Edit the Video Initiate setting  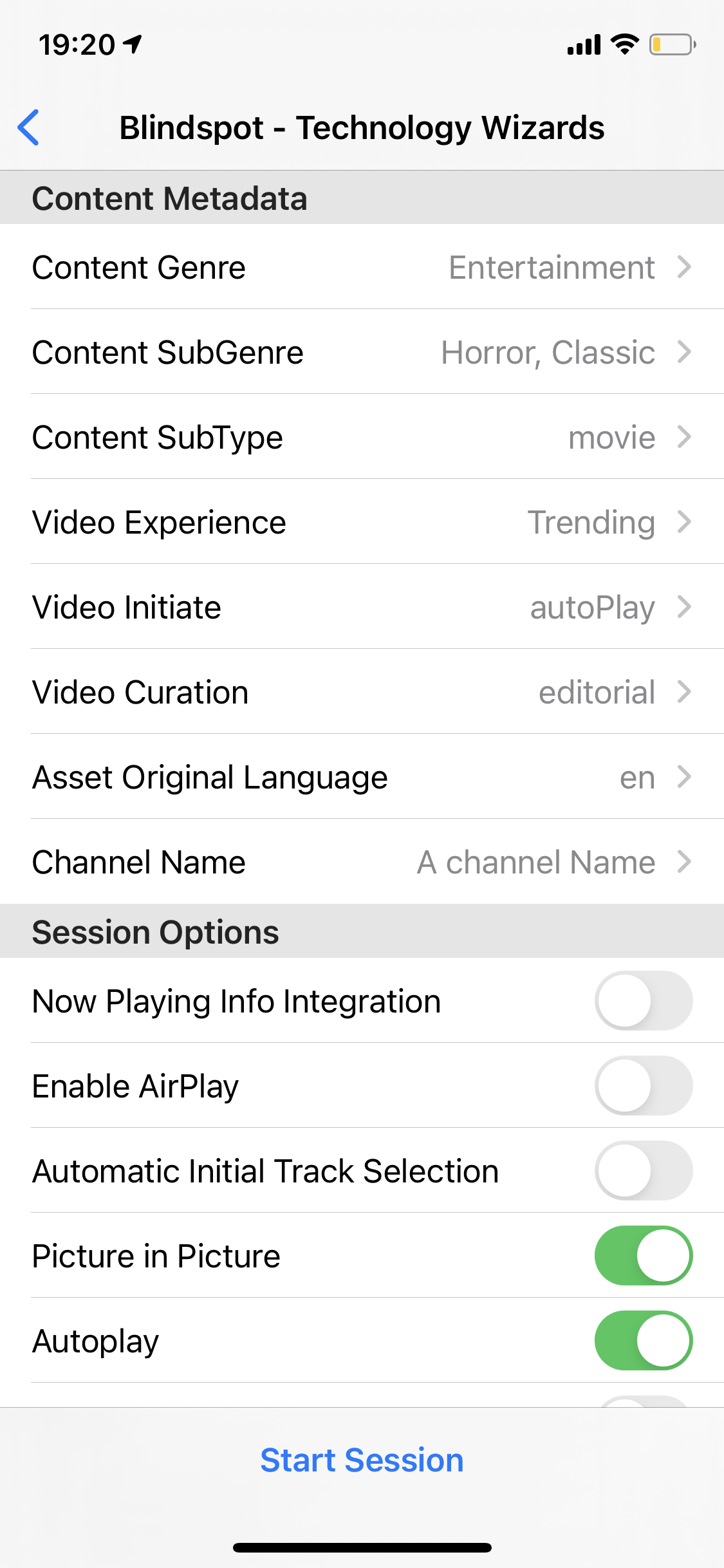[362, 607]
